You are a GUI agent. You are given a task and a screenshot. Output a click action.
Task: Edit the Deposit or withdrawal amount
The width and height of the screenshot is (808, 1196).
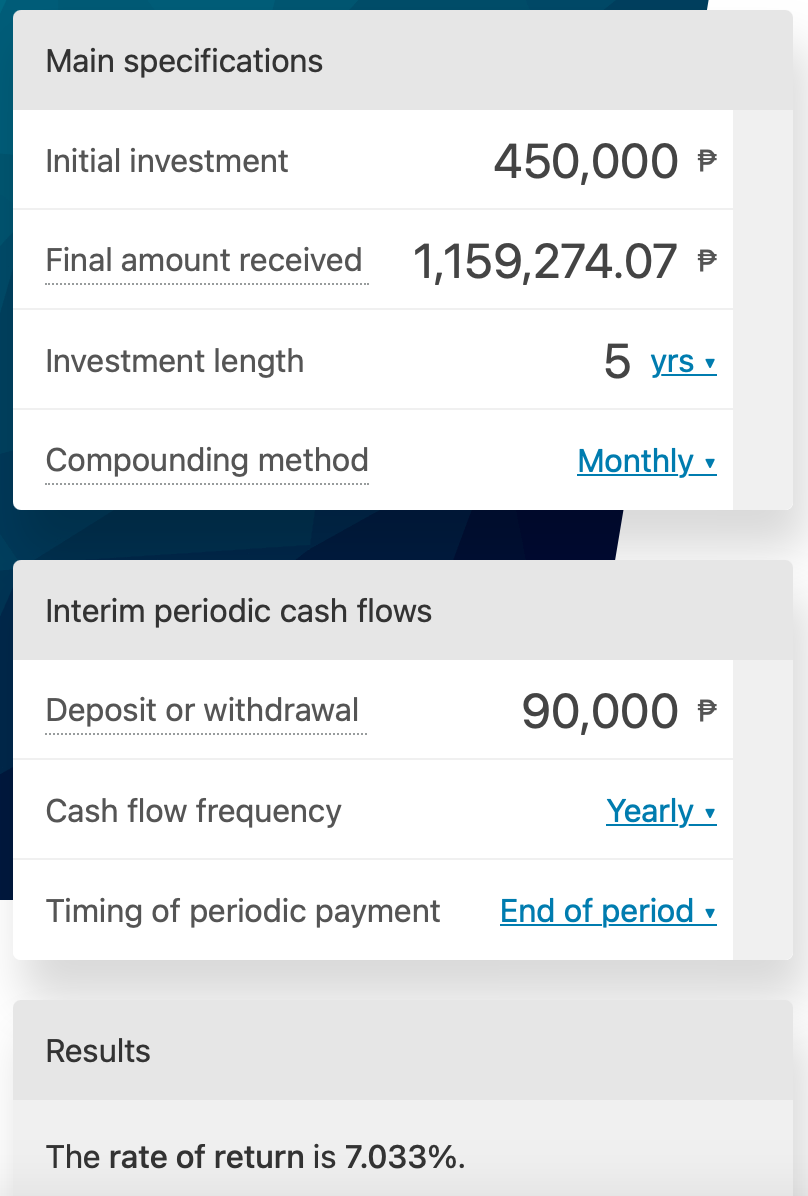pos(600,711)
